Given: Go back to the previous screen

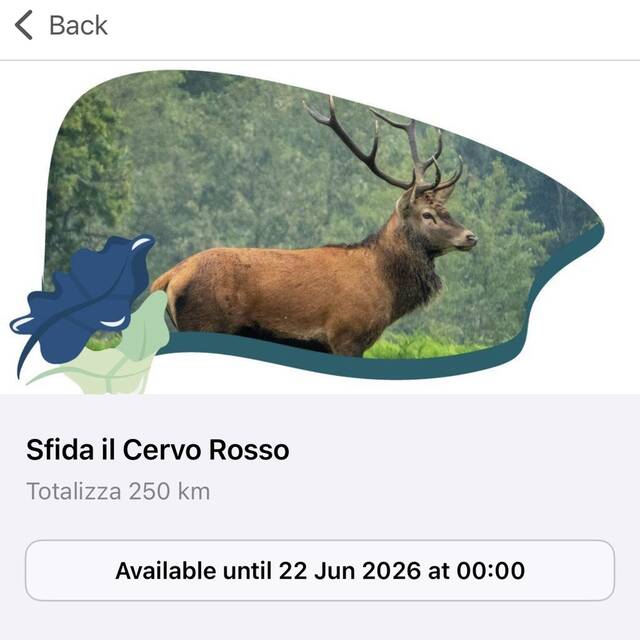Looking at the screenshot, I should tap(61, 26).
